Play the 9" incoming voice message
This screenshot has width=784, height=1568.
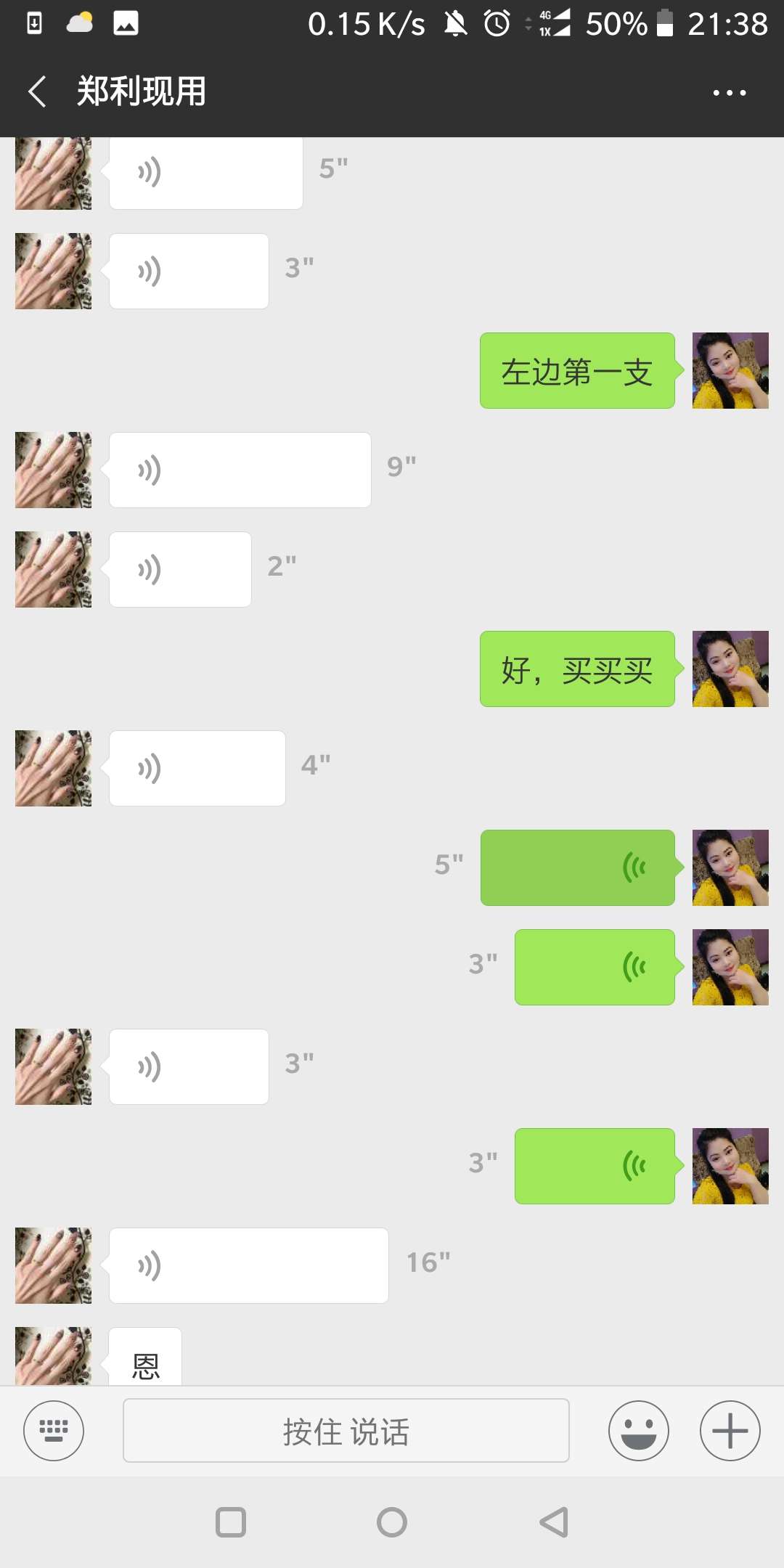click(240, 469)
